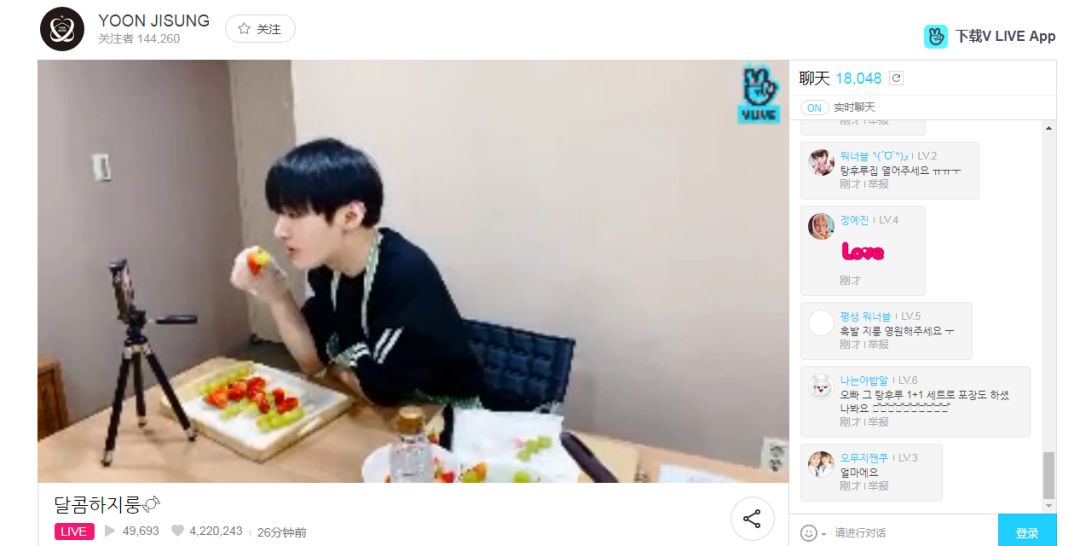Screen dimensions: 1080x546
Task: Report the comment by 나는야밥알
Action: click(878, 422)
